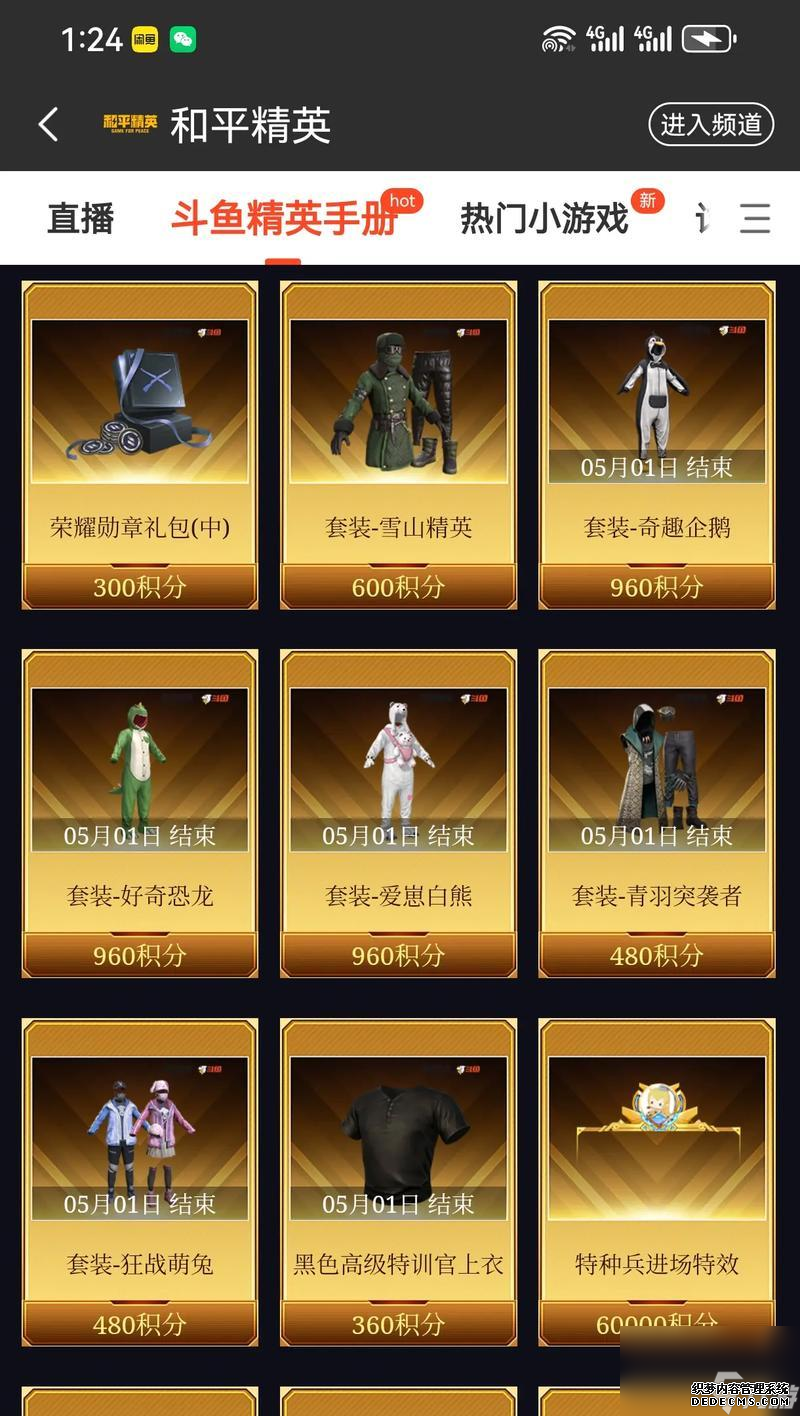The width and height of the screenshot is (800, 1416).
Task: Expand the tab list menu icon
Action: pyautogui.click(x=755, y=218)
